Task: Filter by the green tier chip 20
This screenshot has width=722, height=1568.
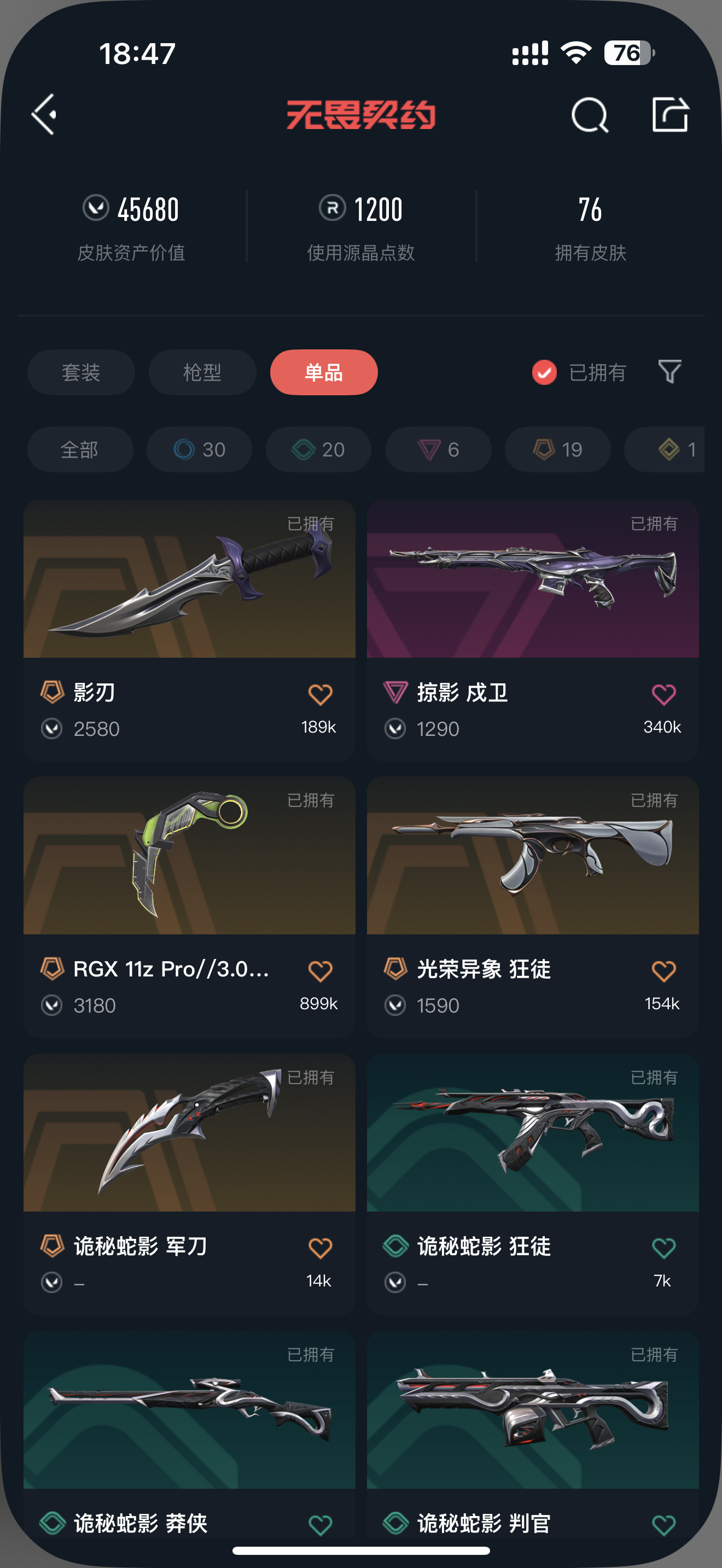Action: pos(318,449)
